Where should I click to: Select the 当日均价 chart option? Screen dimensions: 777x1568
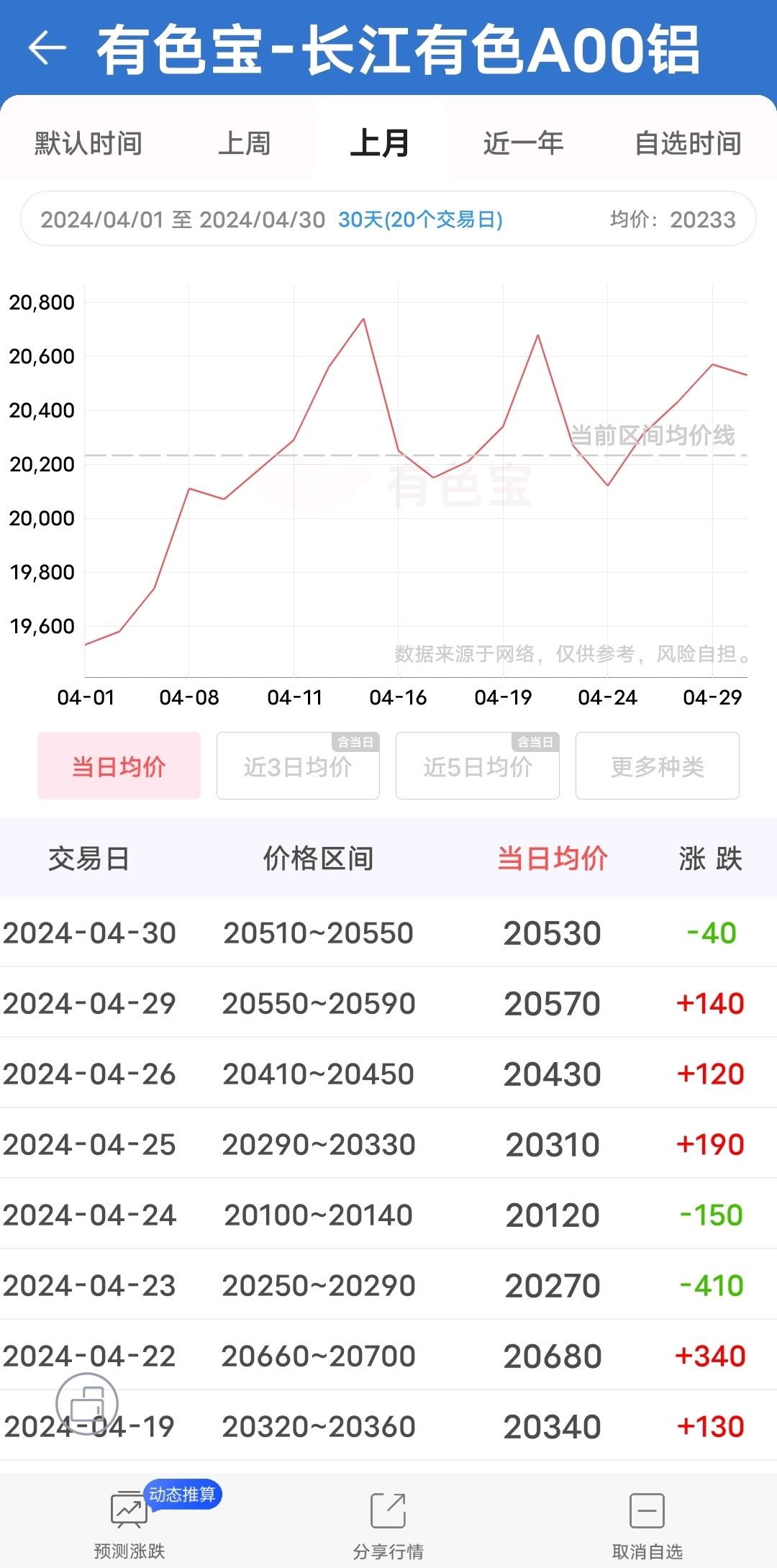tap(119, 766)
